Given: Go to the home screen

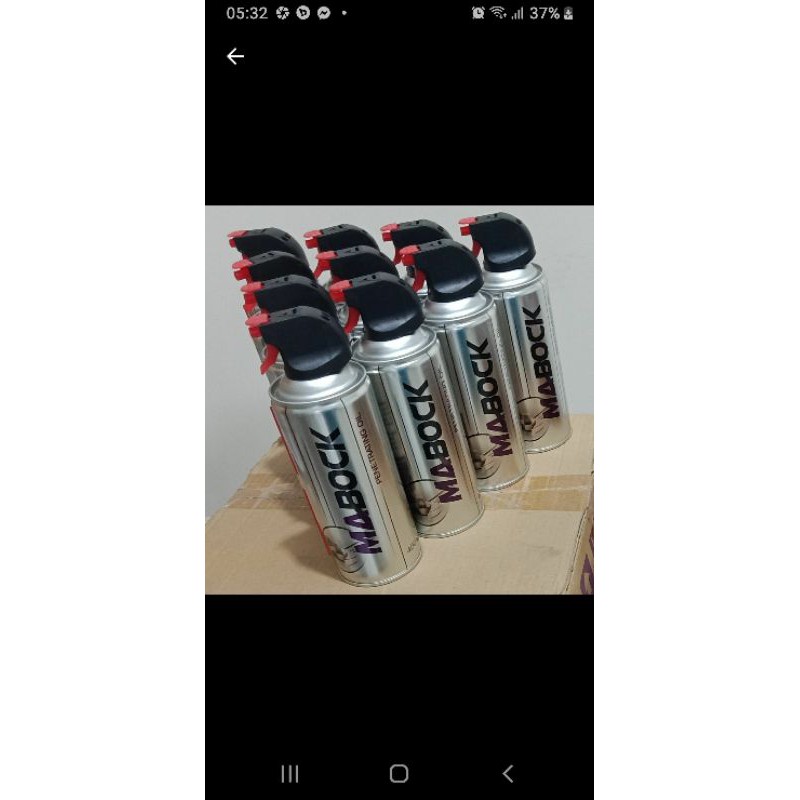Looking at the screenshot, I should (x=399, y=773).
